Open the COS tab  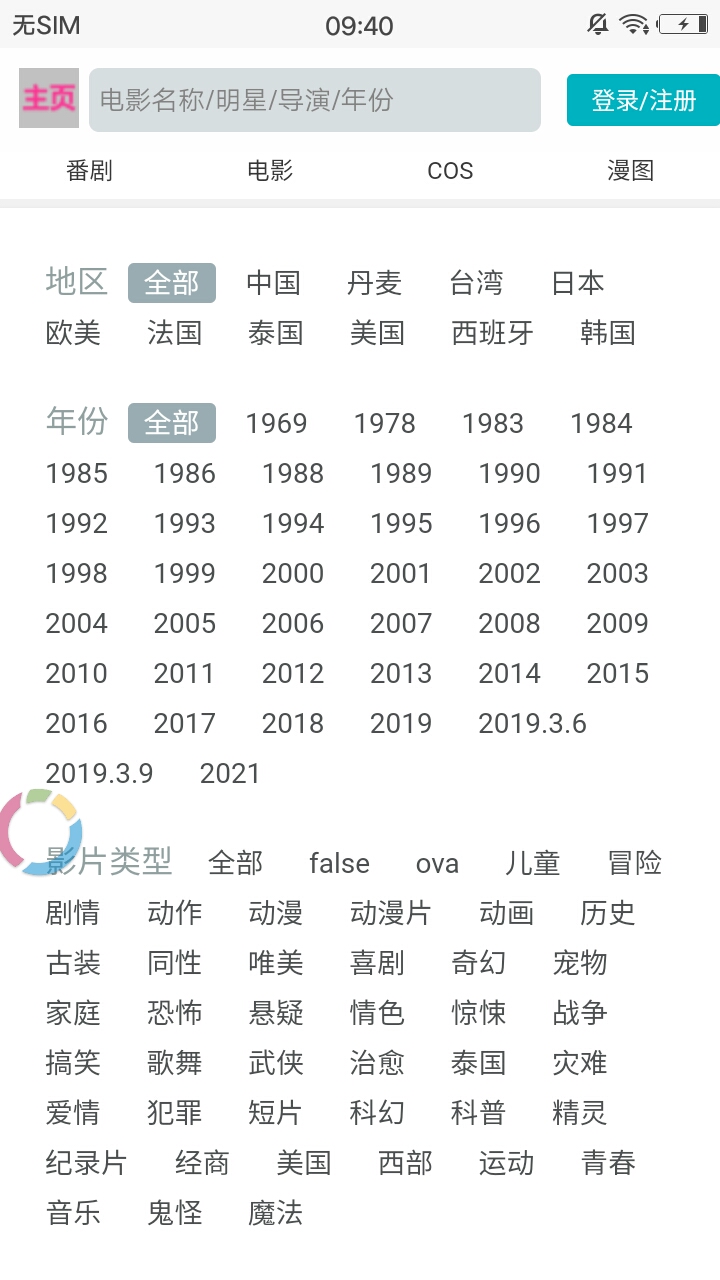coord(450,171)
